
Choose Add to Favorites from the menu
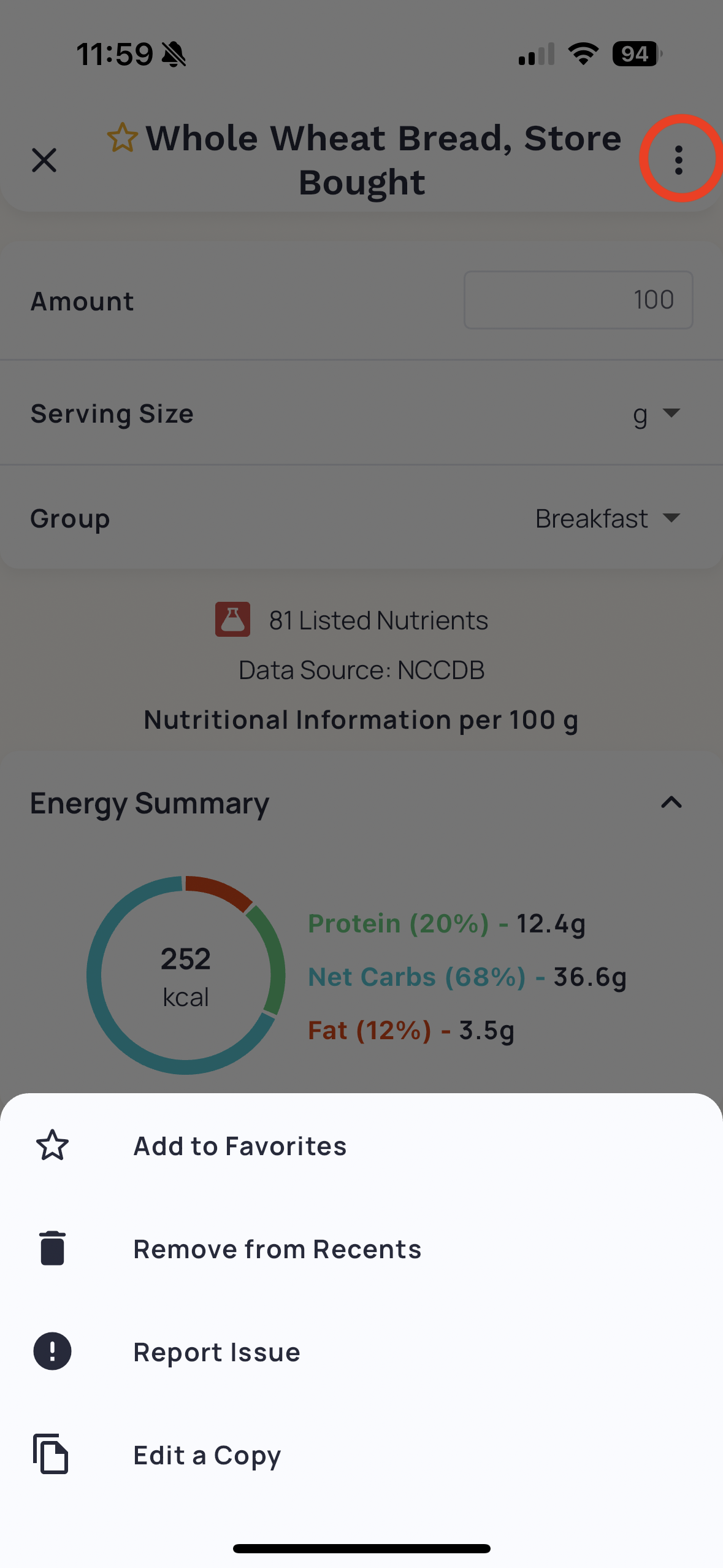point(239,1145)
